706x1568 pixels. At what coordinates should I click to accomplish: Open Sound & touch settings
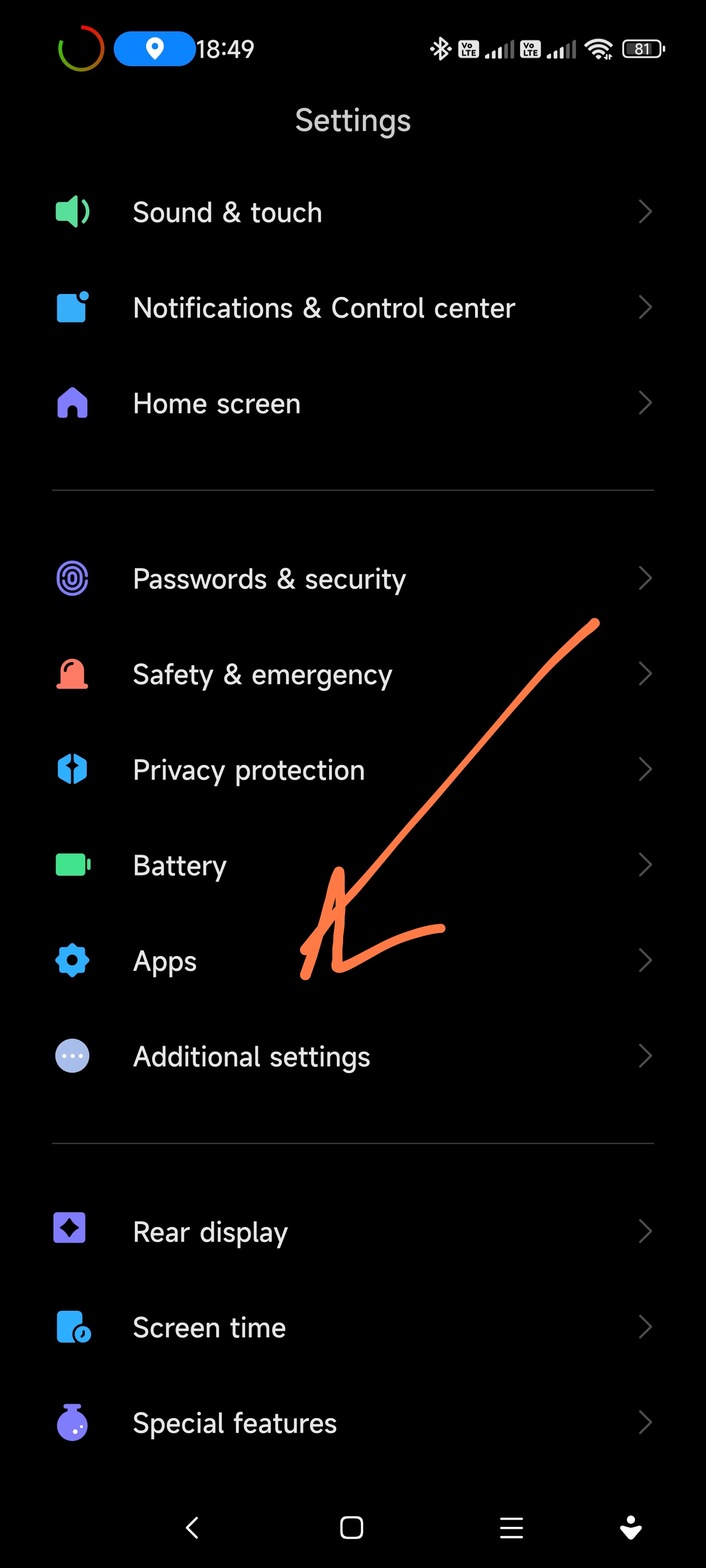(353, 212)
